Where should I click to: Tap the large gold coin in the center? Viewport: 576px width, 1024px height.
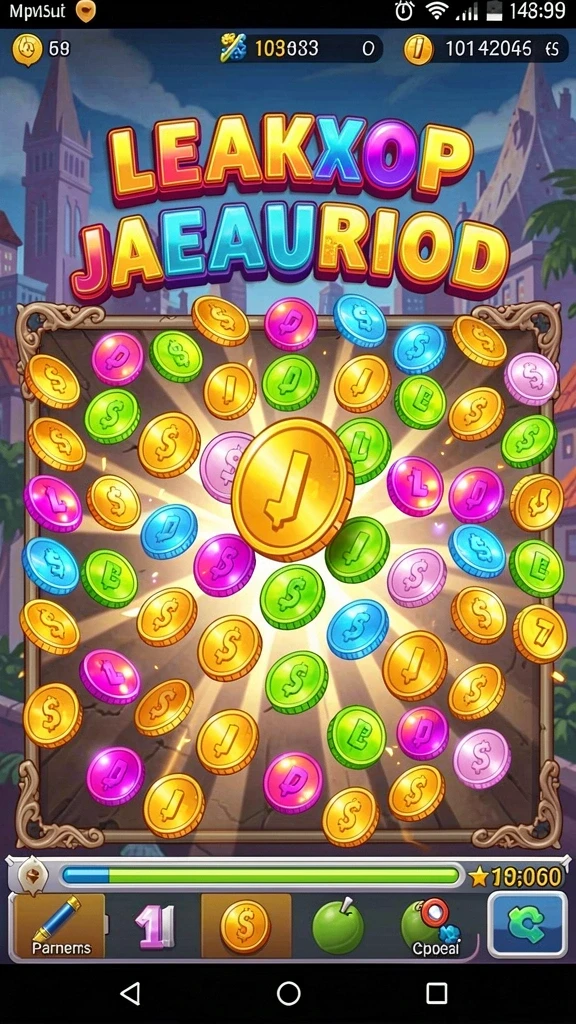(293, 489)
